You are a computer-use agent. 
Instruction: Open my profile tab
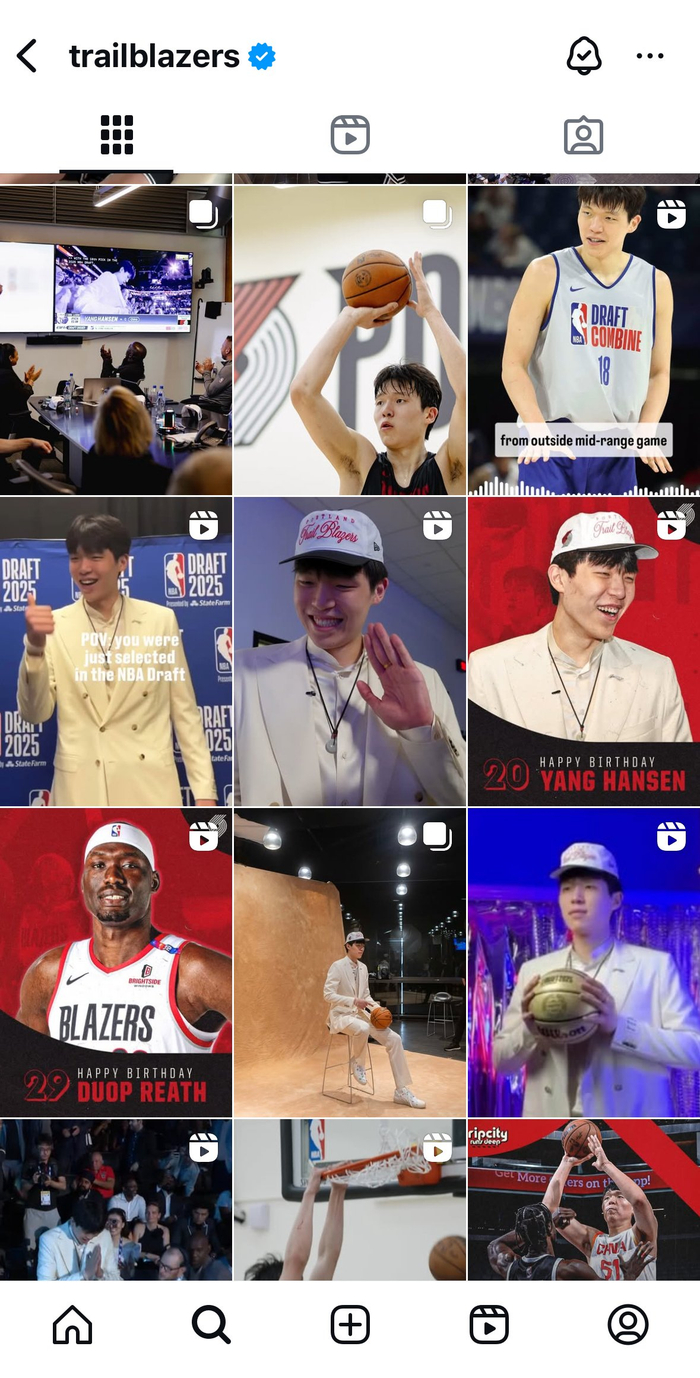pyautogui.click(x=628, y=1325)
